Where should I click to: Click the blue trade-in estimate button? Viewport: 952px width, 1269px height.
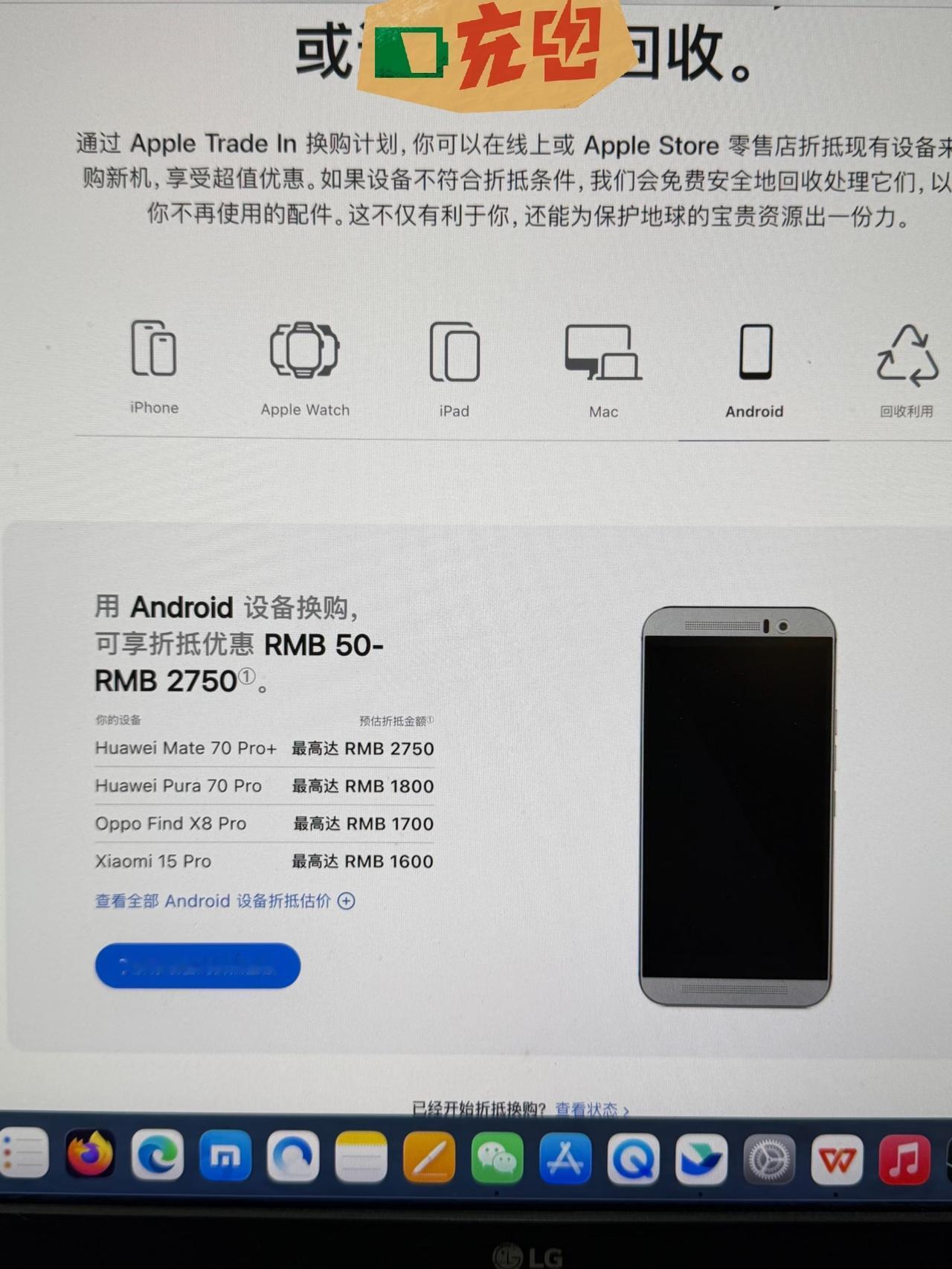pos(197,965)
